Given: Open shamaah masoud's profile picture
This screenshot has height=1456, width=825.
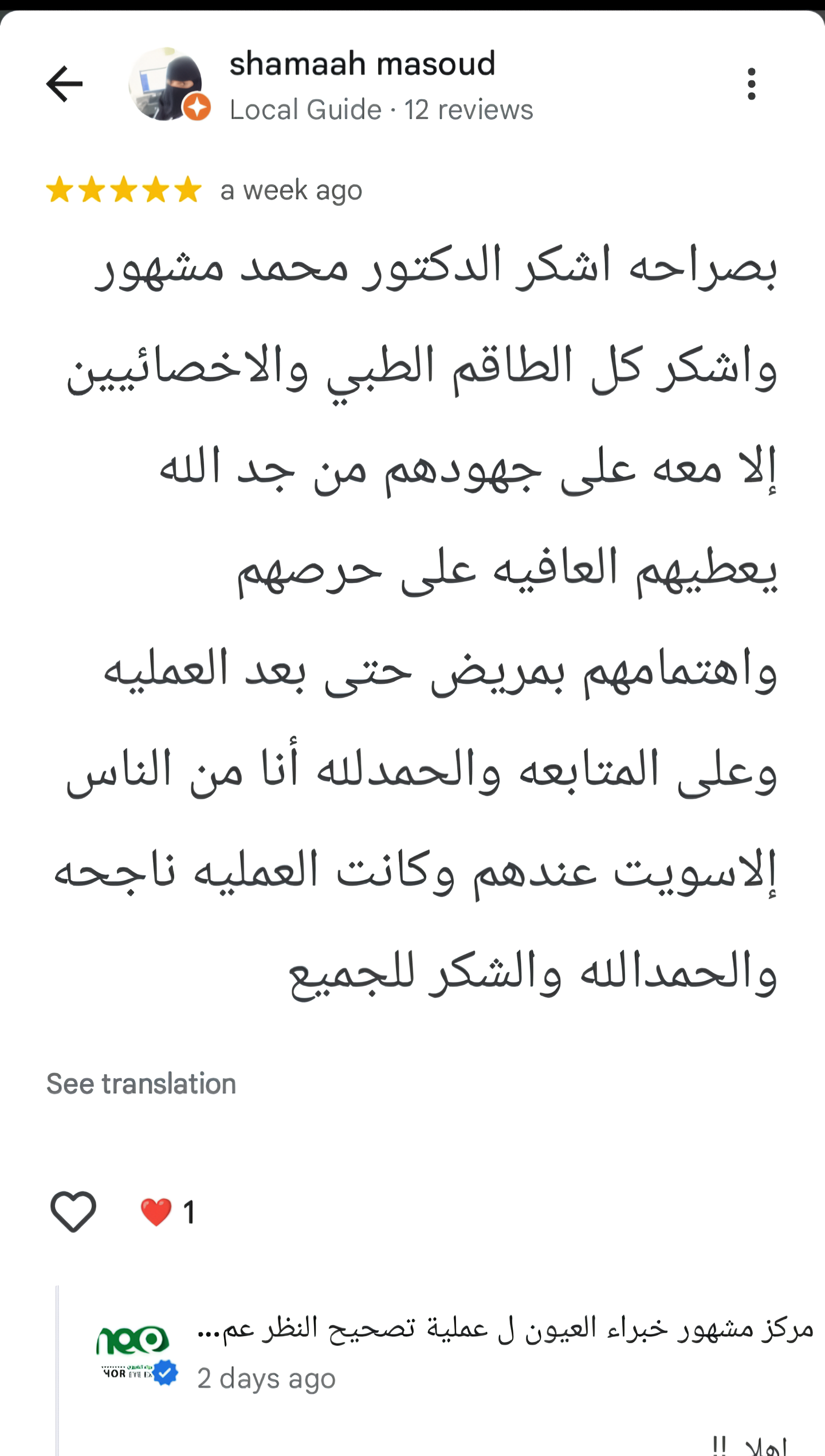Looking at the screenshot, I should (x=166, y=84).
